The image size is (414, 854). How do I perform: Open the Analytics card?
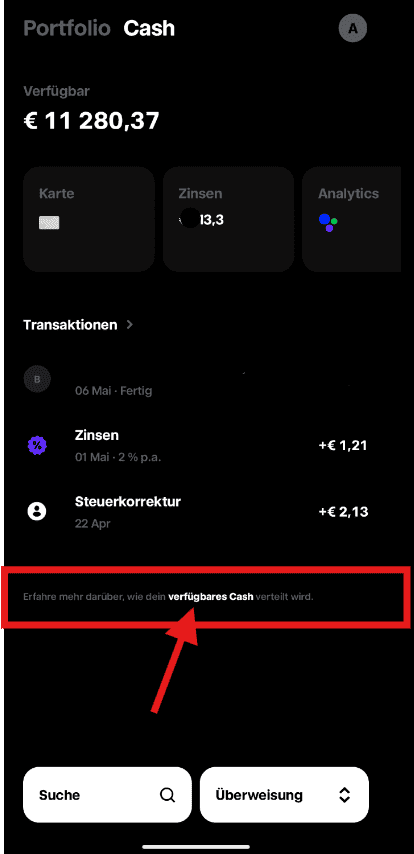click(352, 219)
